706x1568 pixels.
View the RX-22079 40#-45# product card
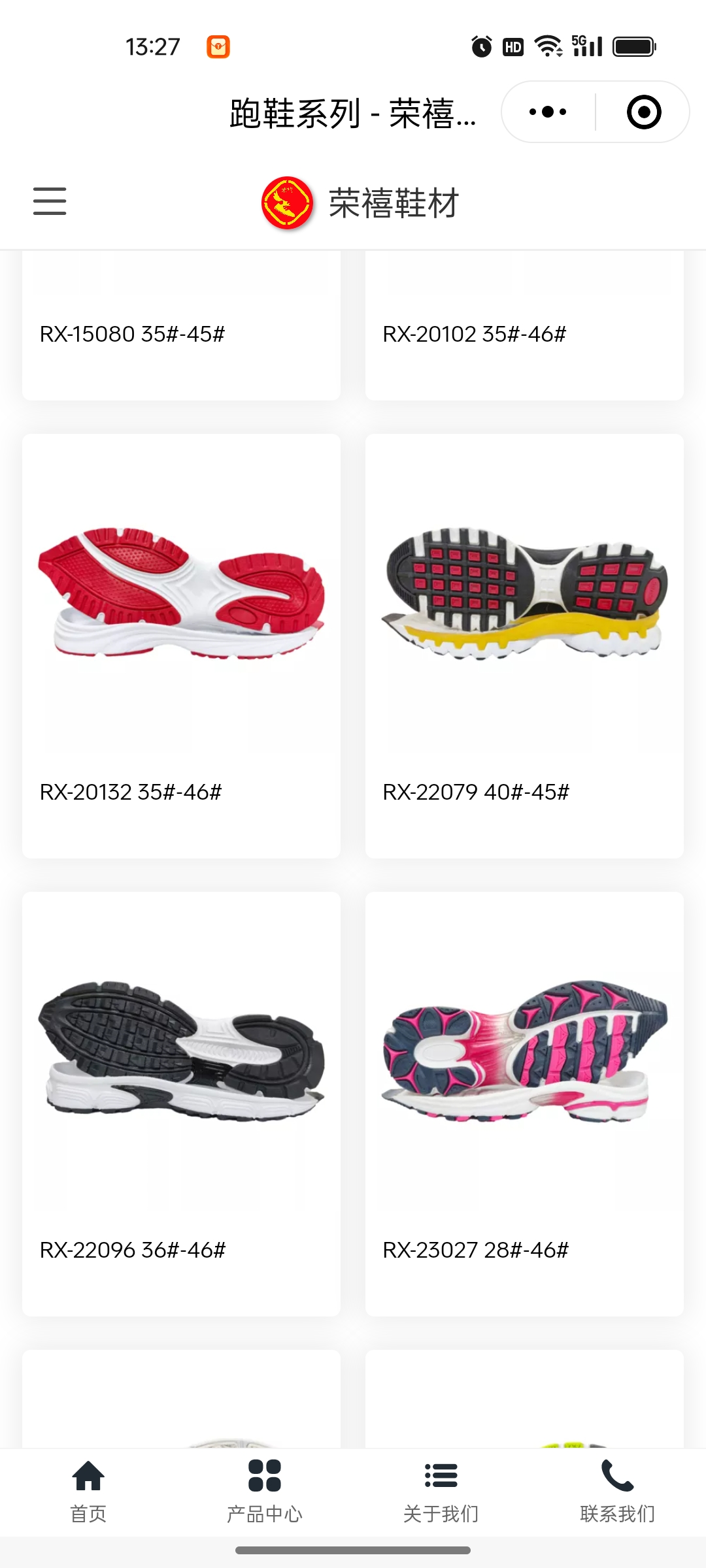524,645
